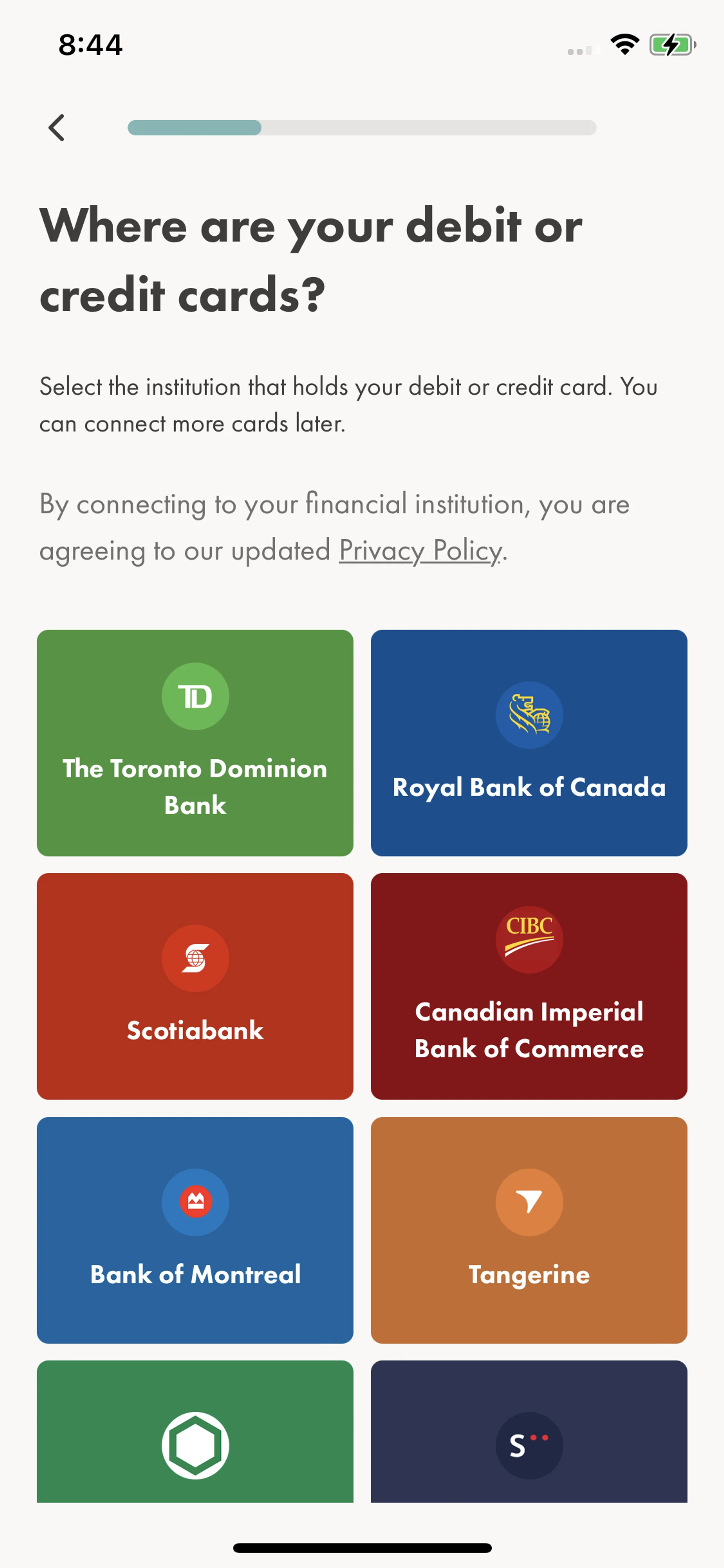
Task: Tap the Tangerine card
Action: tap(529, 1230)
